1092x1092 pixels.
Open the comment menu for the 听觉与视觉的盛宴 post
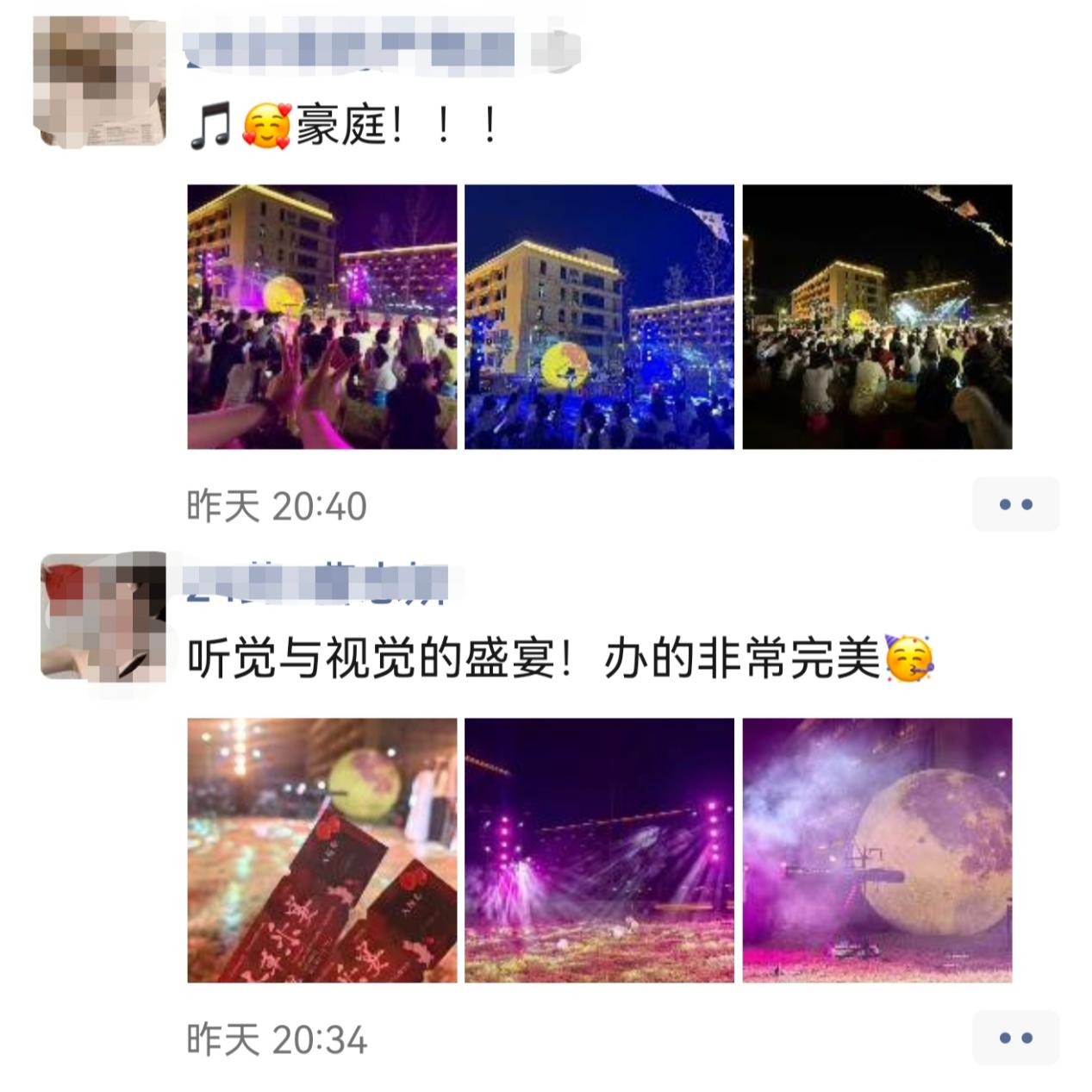coord(1015,1038)
